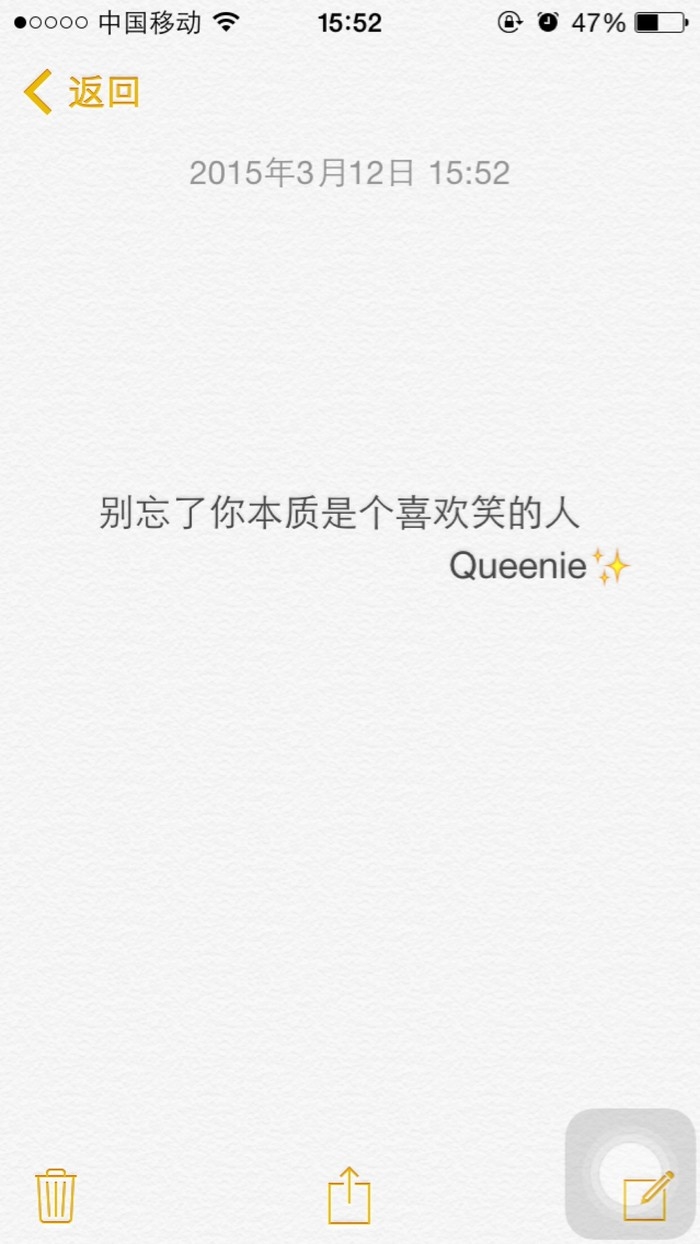Open the AssistiveTouch floating button
700x1244 pixels.
pyautogui.click(x=630, y=1173)
